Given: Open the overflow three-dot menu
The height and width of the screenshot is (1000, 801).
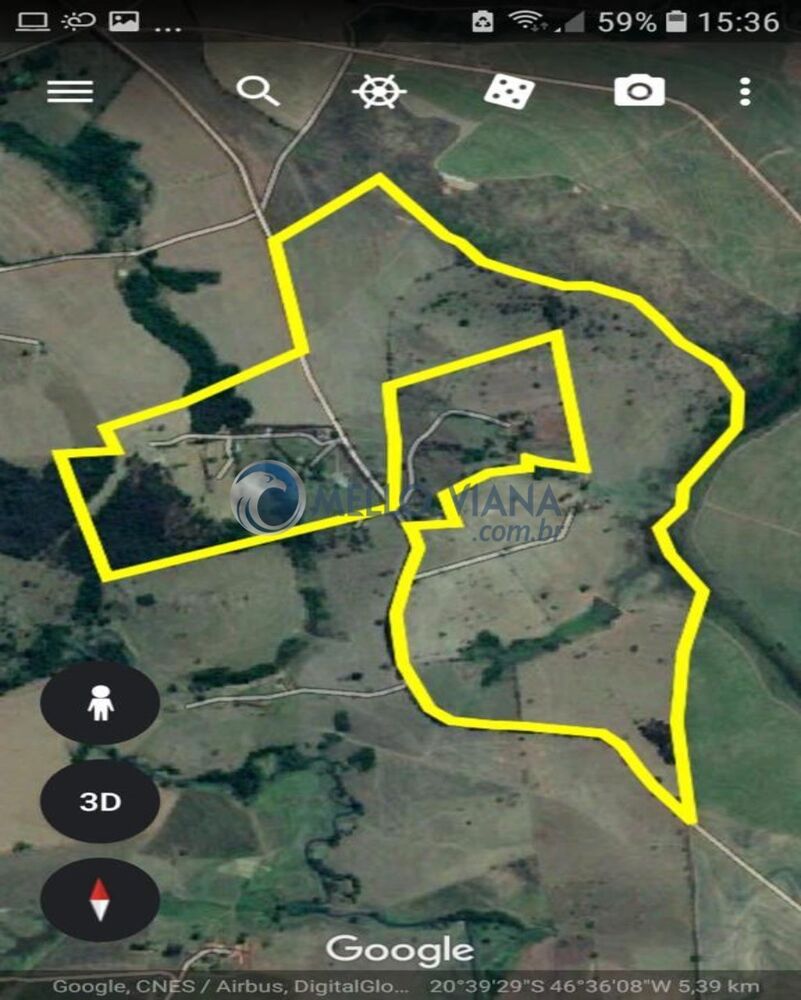Looking at the screenshot, I should tap(744, 91).
